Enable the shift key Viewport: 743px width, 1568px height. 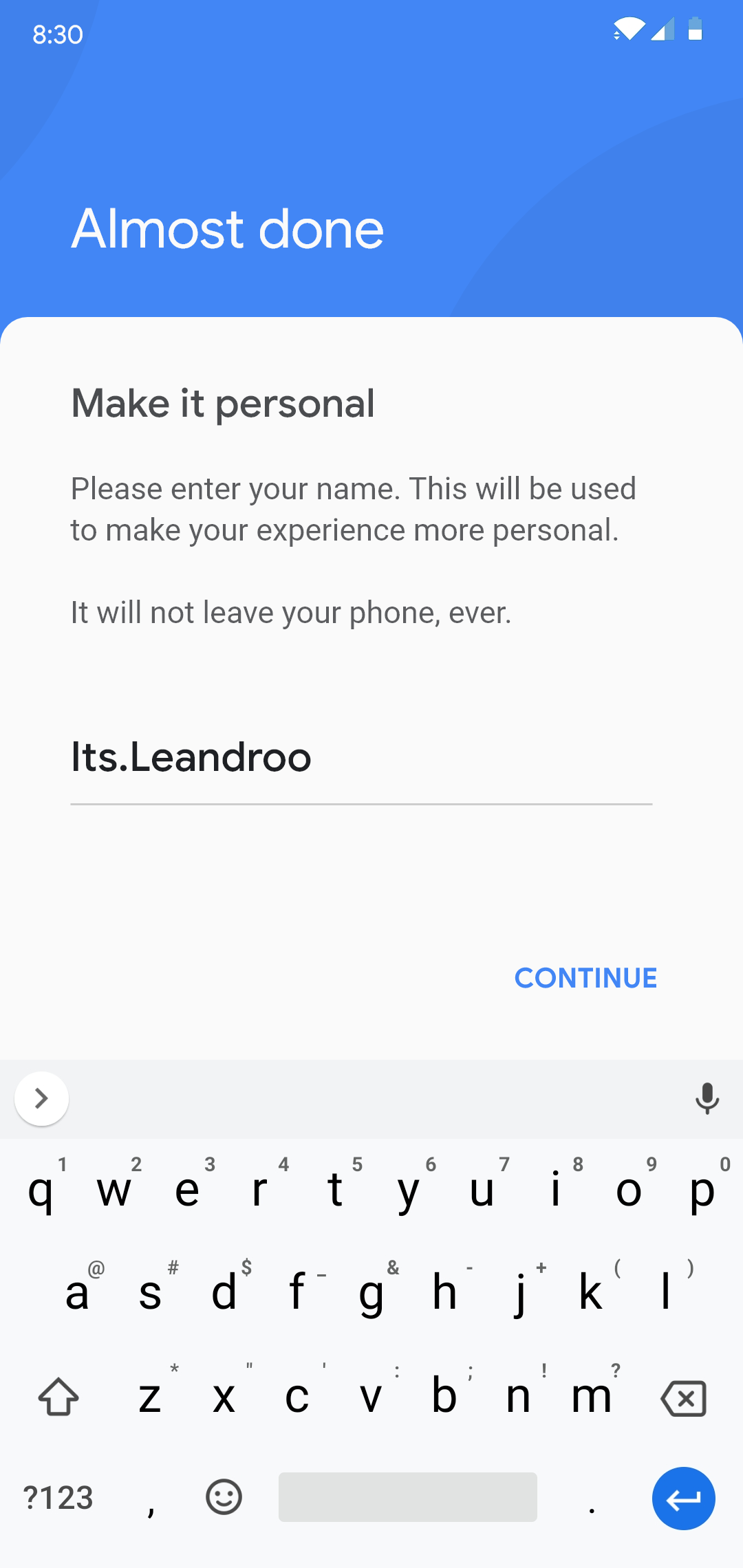pos(58,1397)
